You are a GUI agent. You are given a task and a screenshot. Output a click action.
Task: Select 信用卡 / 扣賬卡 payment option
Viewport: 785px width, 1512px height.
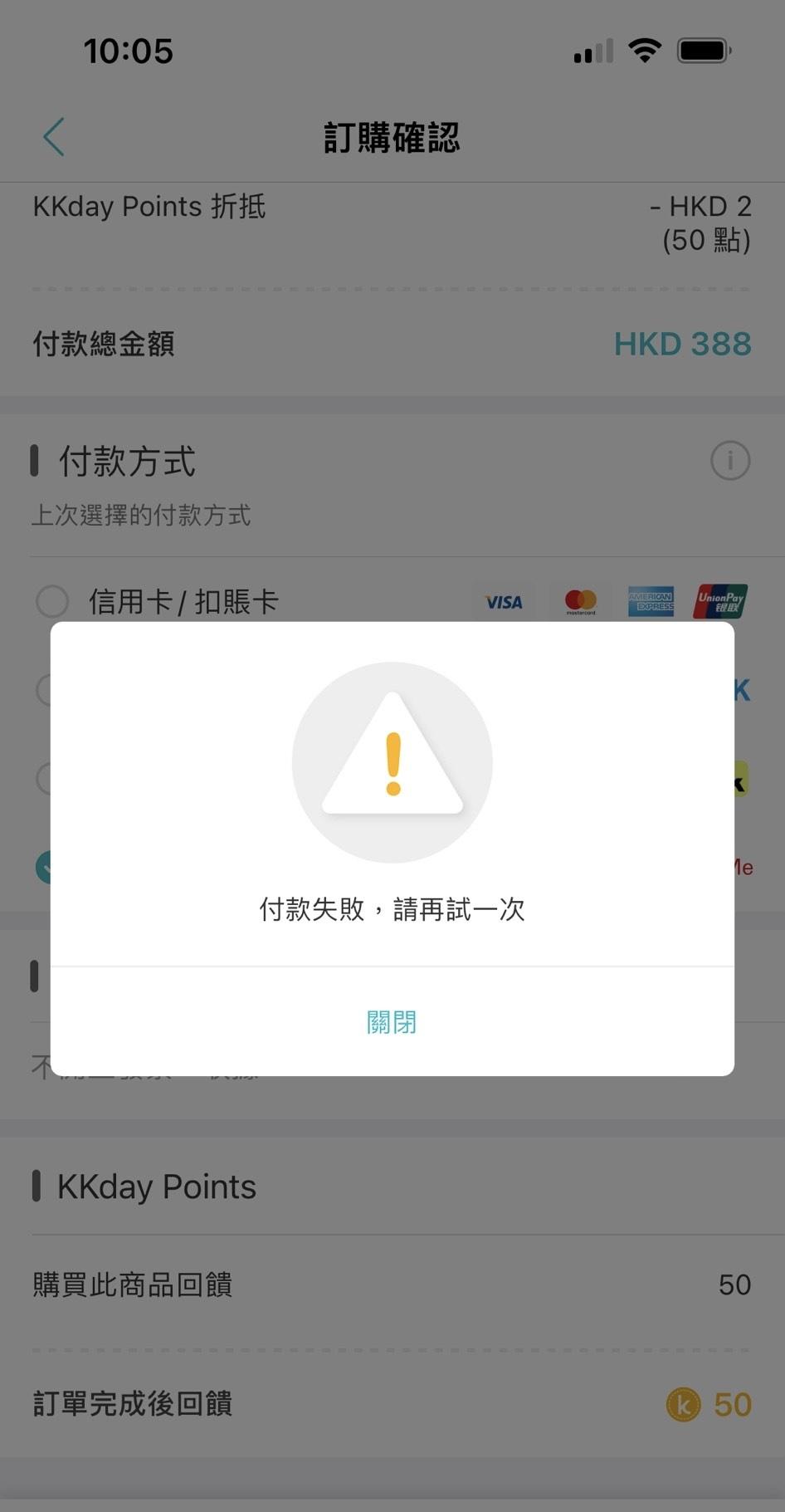(x=52, y=600)
